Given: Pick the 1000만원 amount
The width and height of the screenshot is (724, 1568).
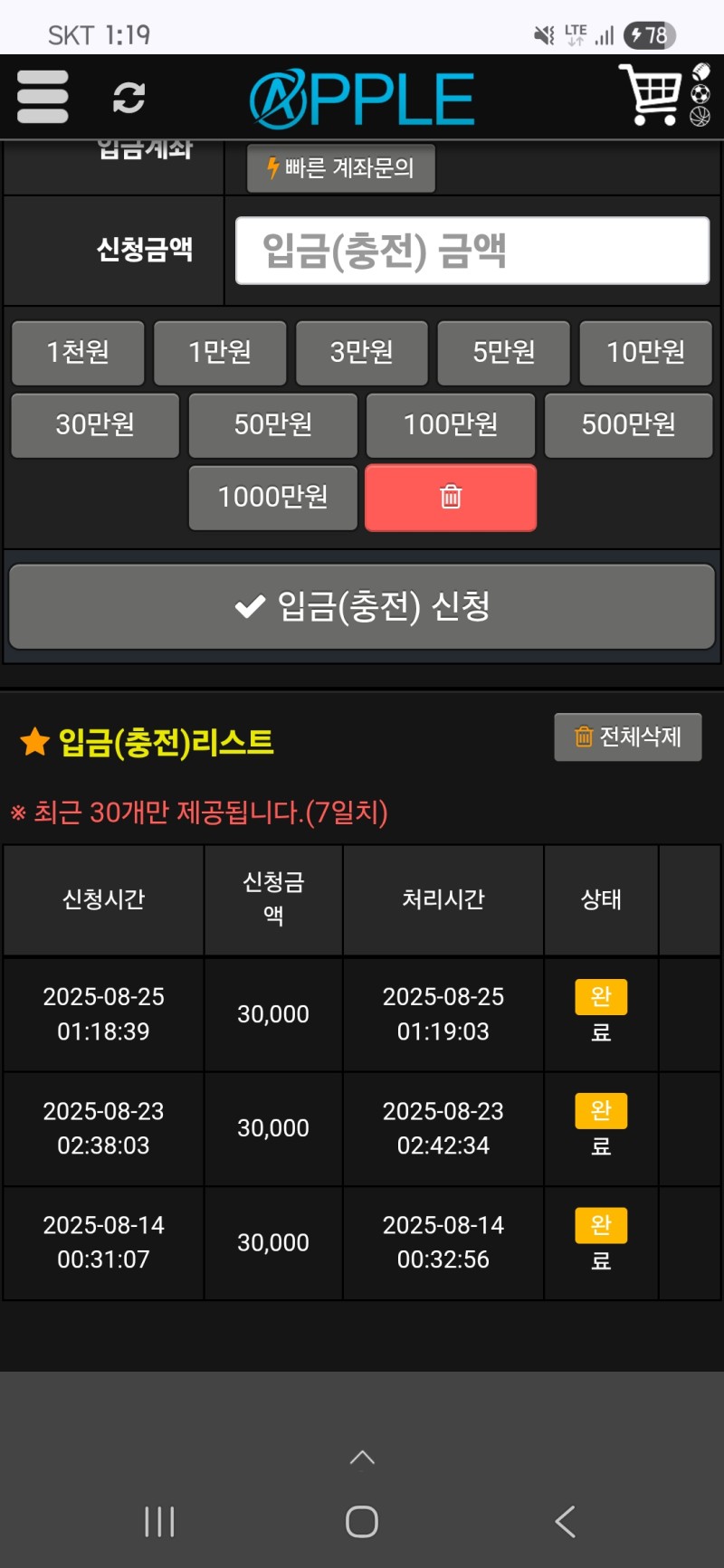Looking at the screenshot, I should click(273, 497).
